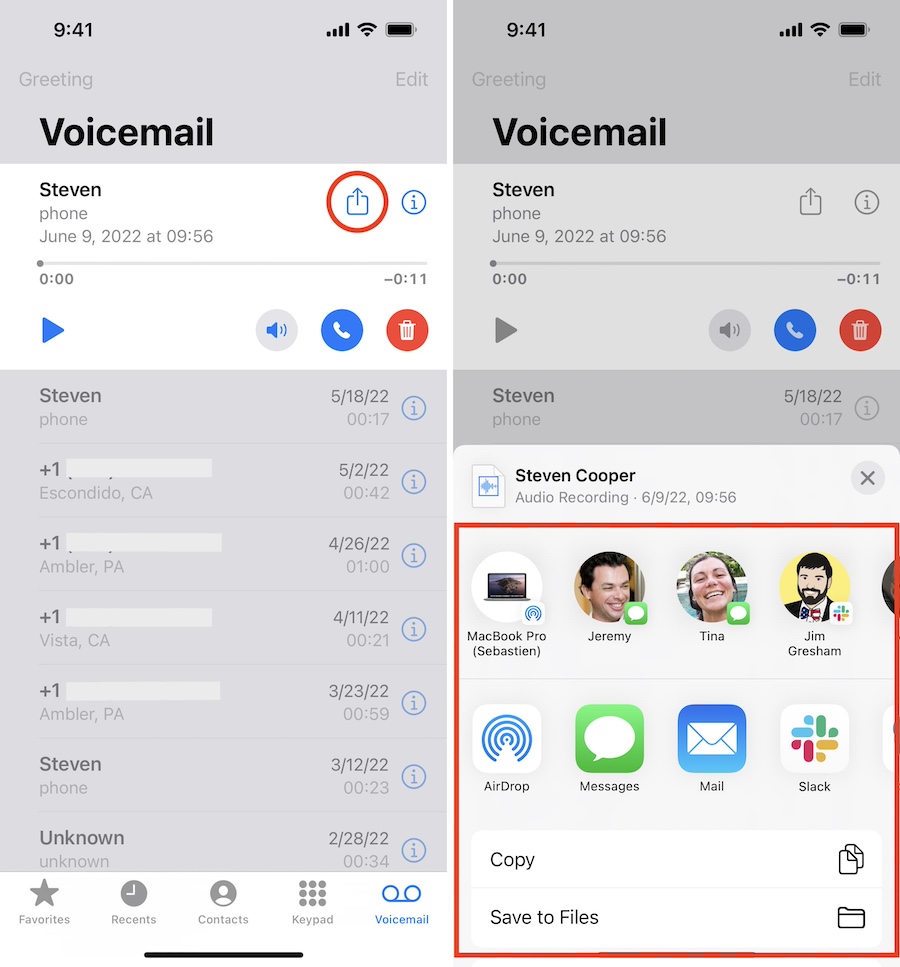This screenshot has width=900, height=967.
Task: Open the voicemail from Escondido, CA
Action: coord(200,481)
